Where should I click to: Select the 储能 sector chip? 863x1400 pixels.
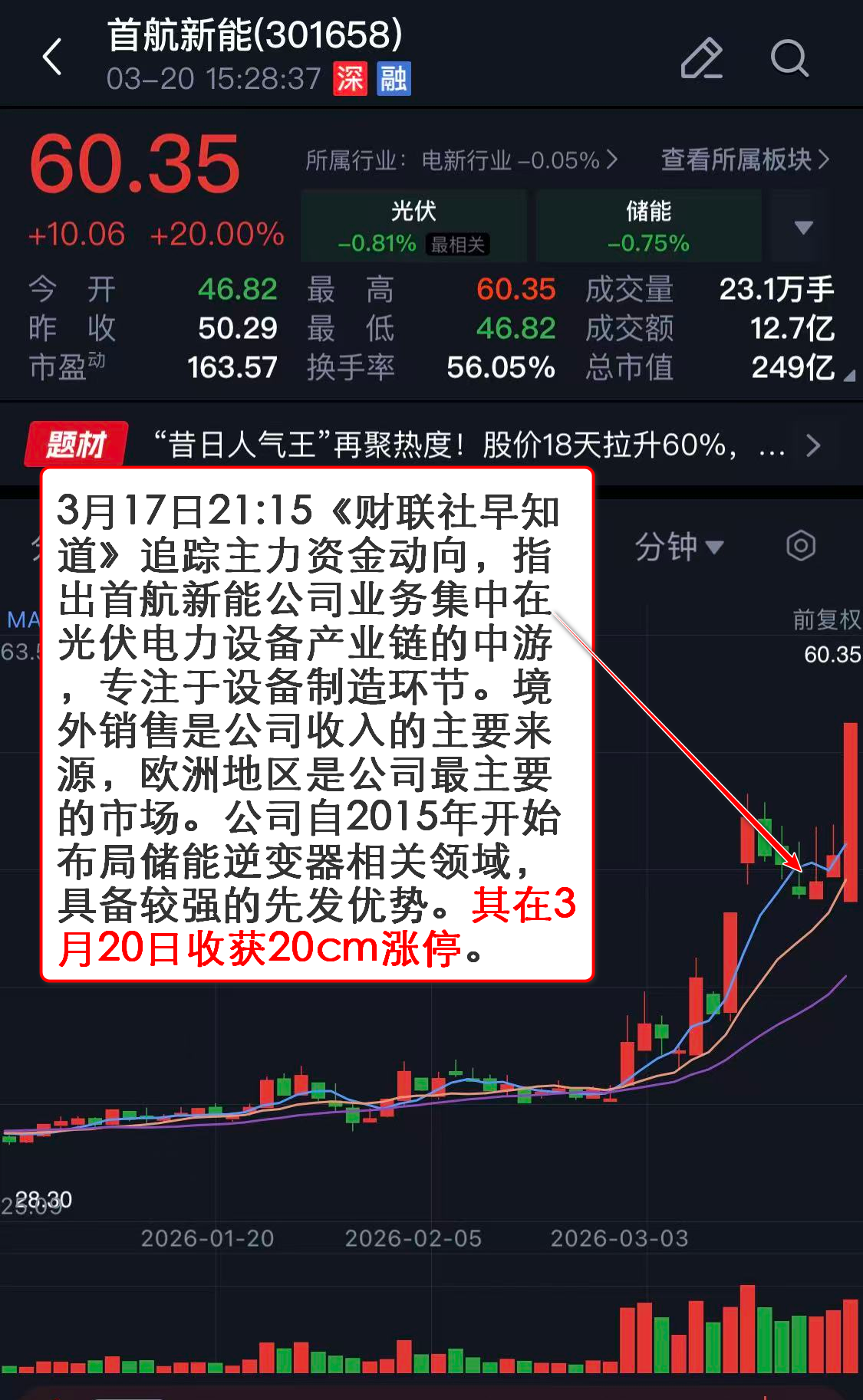point(648,226)
